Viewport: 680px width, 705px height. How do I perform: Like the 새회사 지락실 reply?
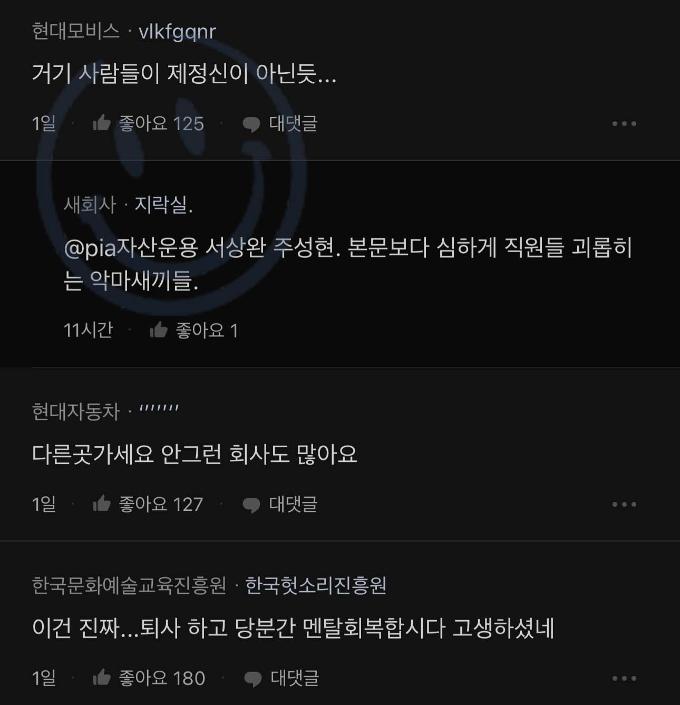click(193, 330)
